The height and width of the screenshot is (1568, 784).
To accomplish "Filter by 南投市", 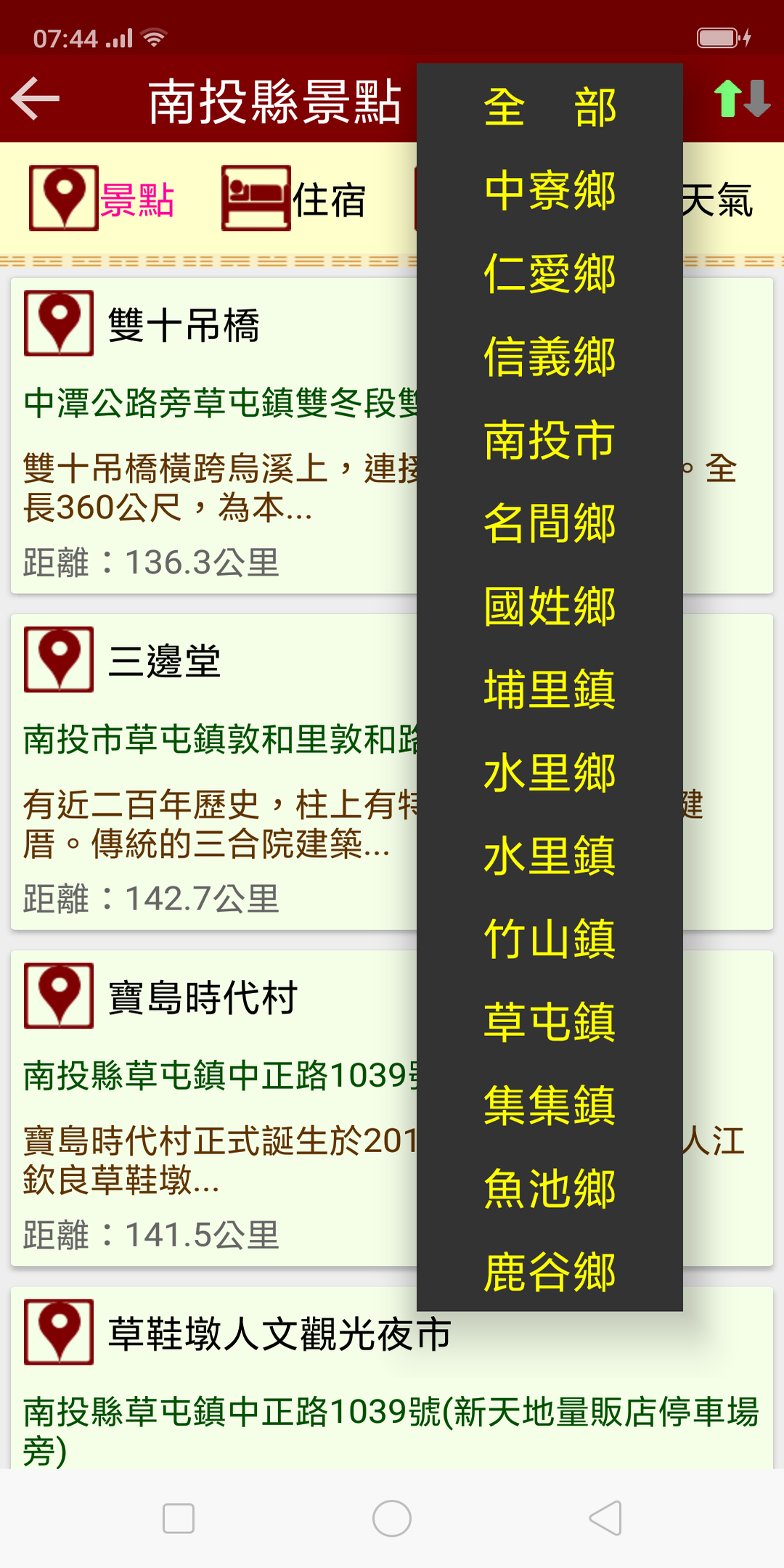I will pos(550,439).
